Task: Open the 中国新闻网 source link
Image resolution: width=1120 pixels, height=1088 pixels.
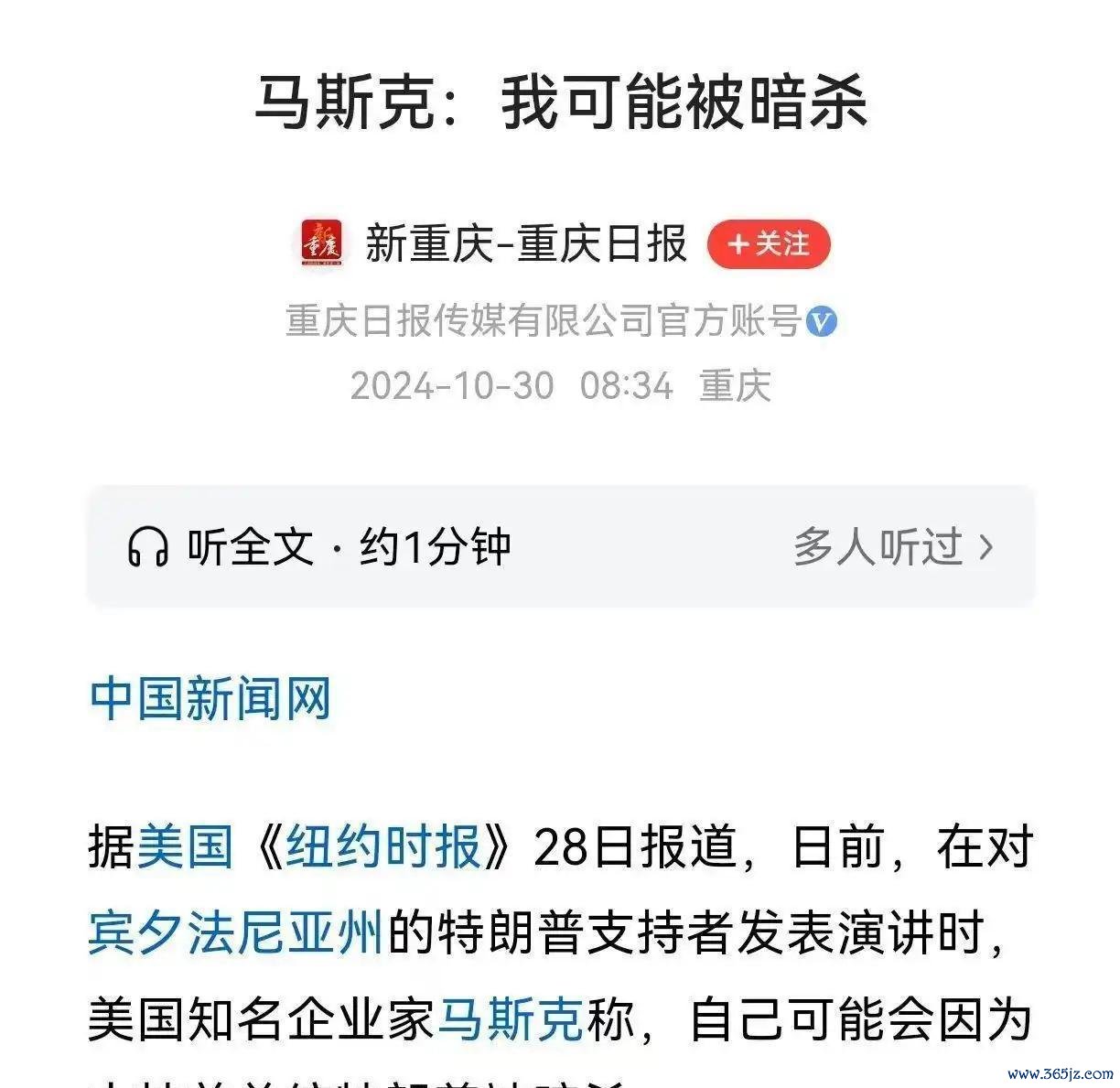Action: pyautogui.click(x=210, y=699)
